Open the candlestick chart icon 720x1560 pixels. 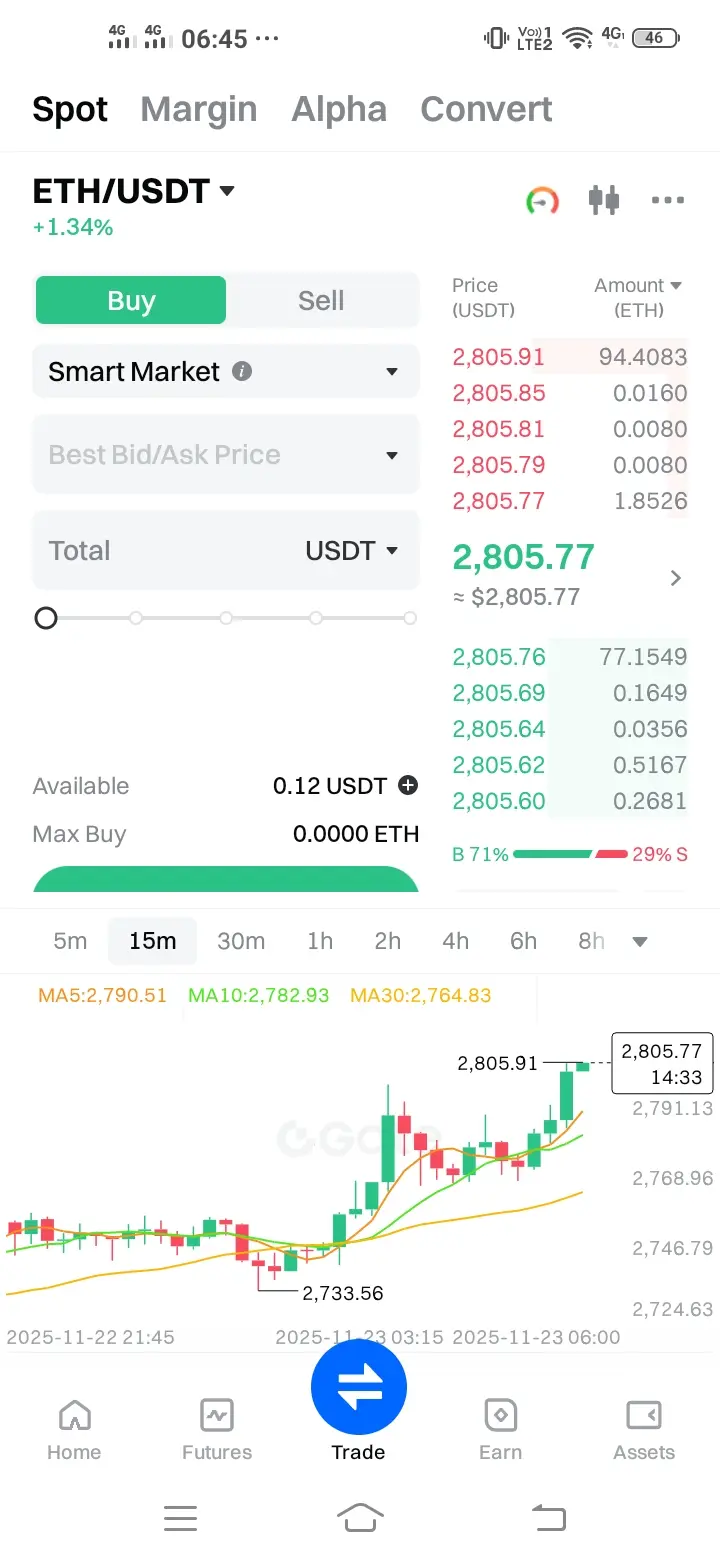[x=604, y=200]
